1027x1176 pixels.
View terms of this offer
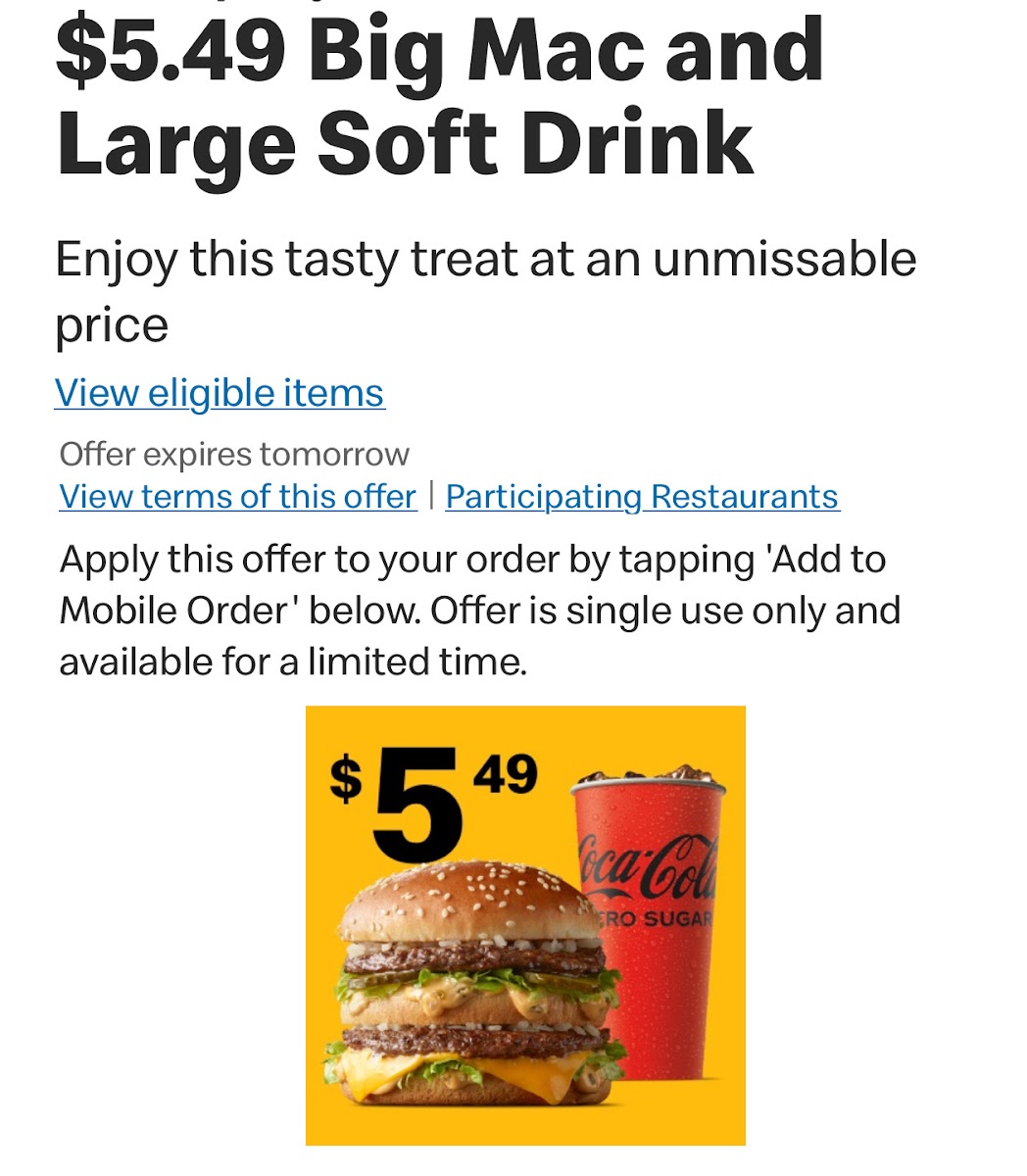237,497
